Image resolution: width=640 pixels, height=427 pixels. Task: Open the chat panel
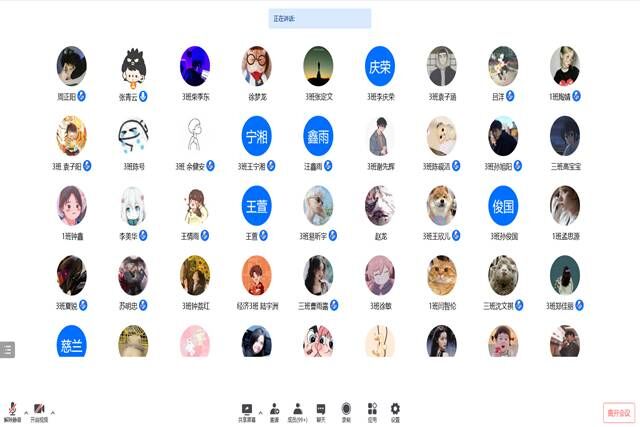click(x=322, y=410)
